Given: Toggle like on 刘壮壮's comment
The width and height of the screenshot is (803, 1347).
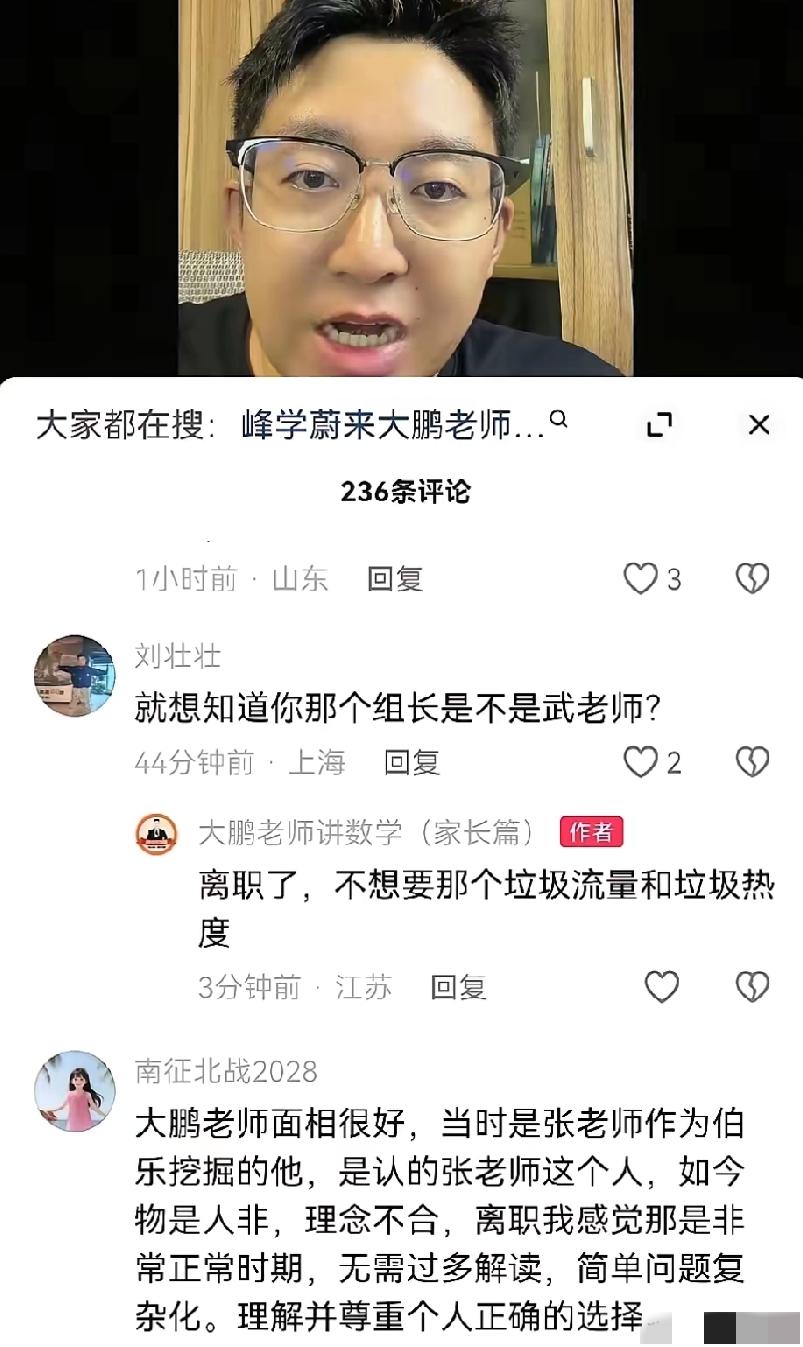Looking at the screenshot, I should [x=638, y=762].
